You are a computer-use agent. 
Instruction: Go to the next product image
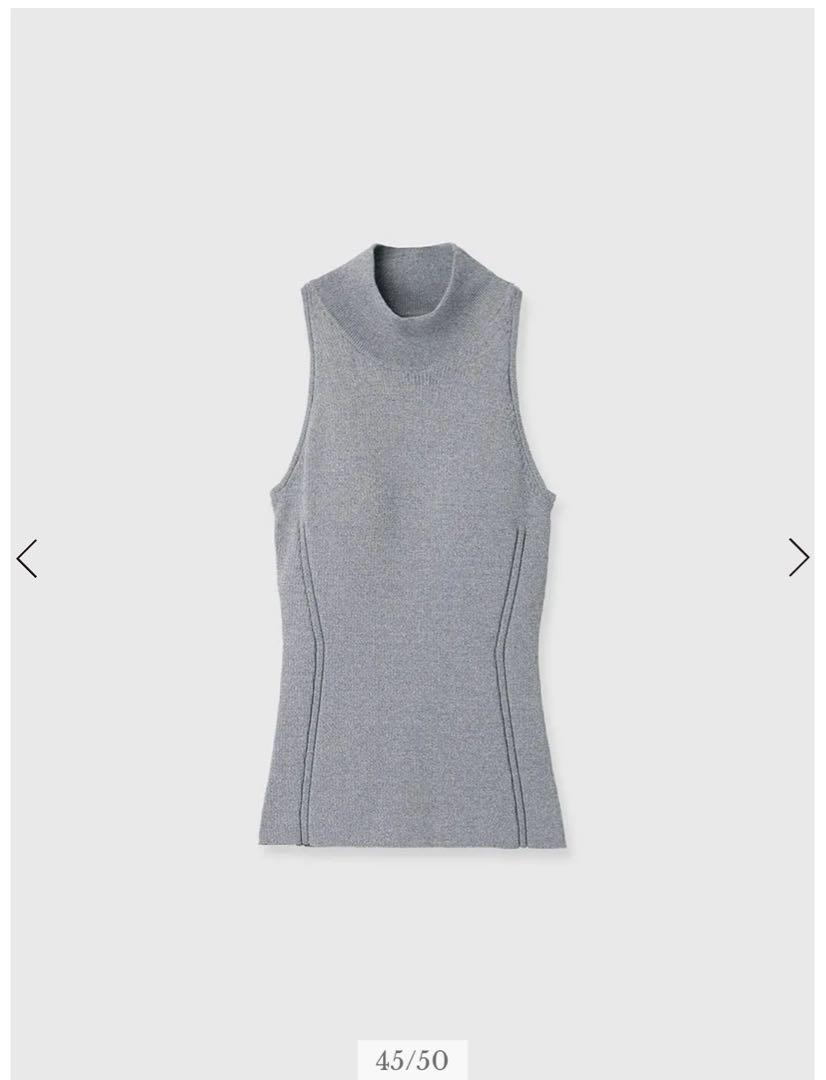click(x=798, y=557)
